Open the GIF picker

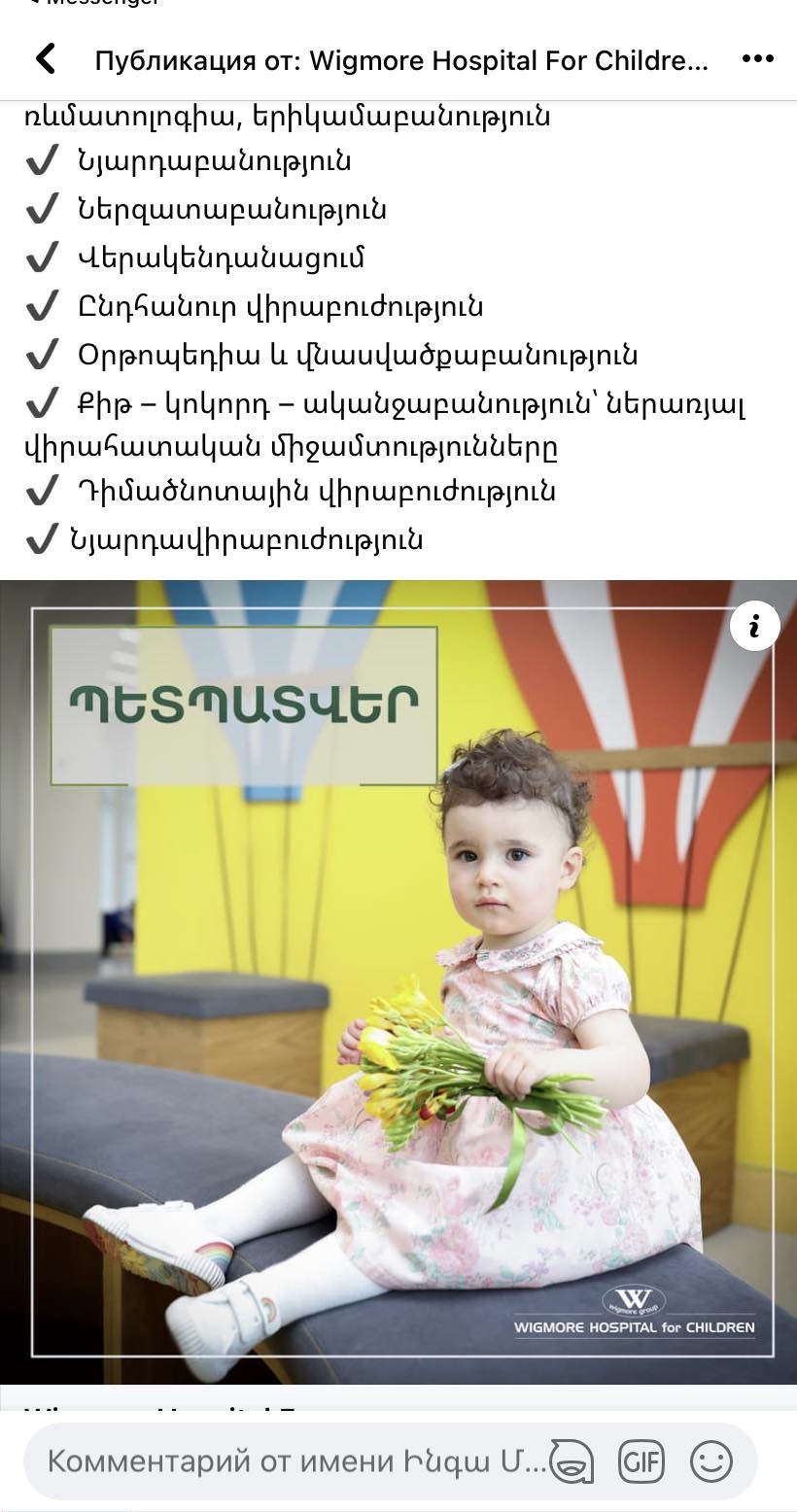click(641, 1460)
